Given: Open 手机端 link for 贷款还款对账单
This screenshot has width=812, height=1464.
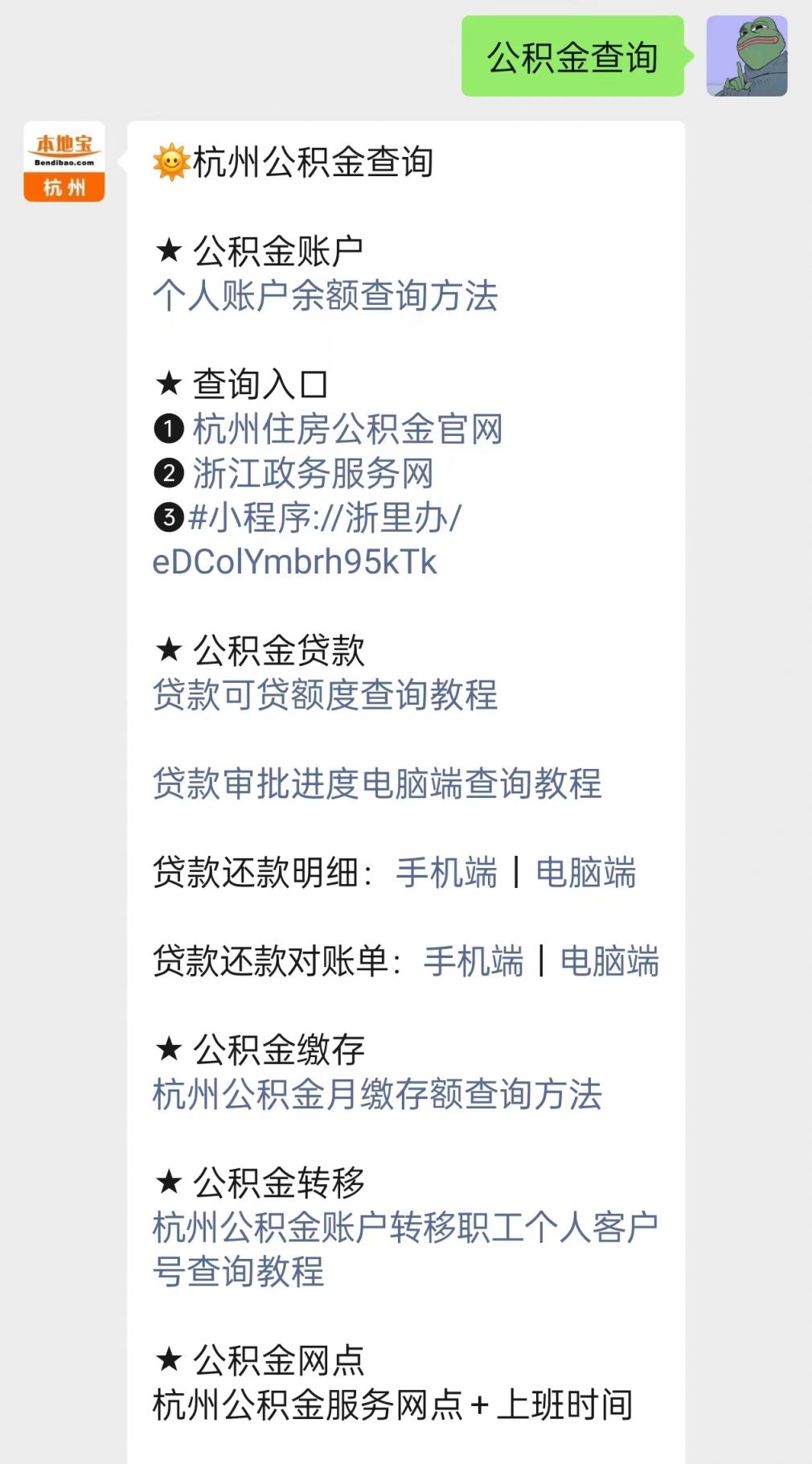Looking at the screenshot, I should pos(473,961).
